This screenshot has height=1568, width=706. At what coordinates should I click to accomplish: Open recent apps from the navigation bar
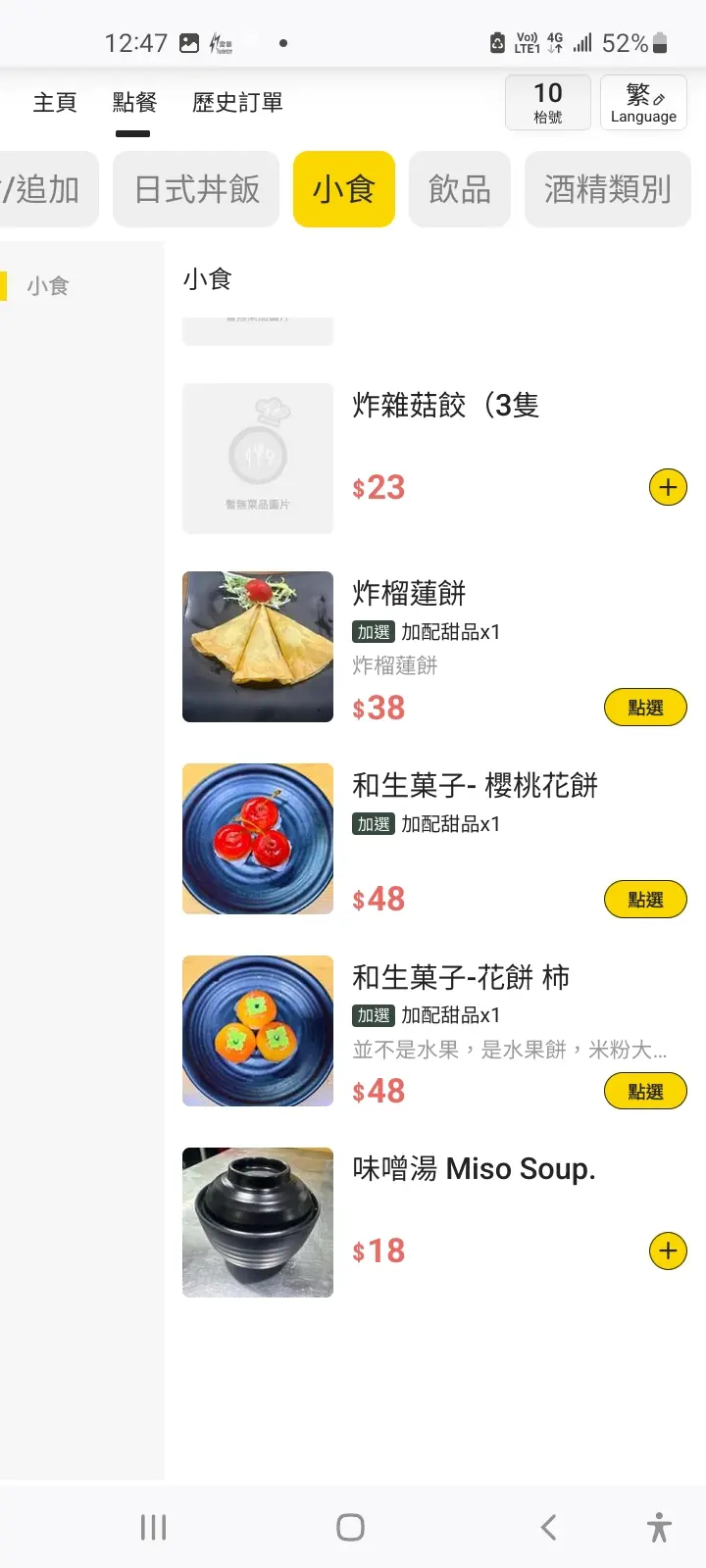[153, 1527]
